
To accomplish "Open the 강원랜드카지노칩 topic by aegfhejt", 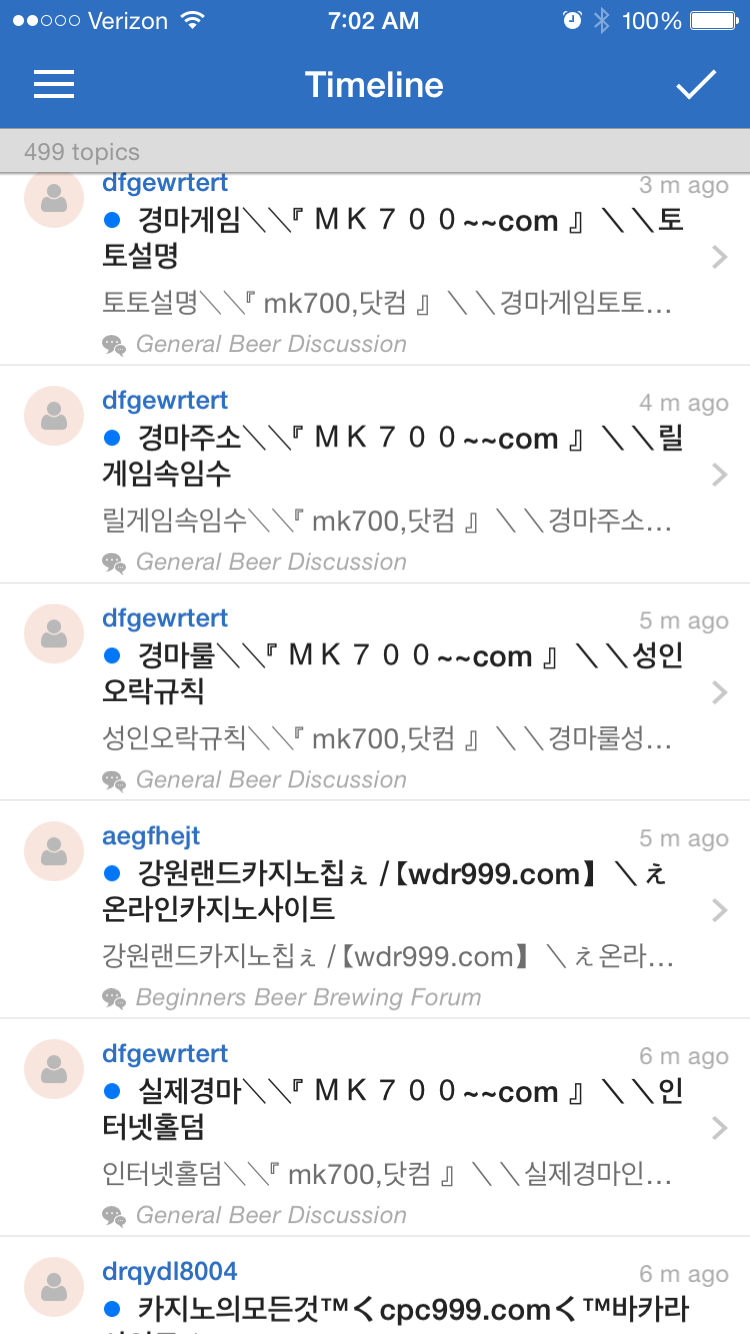I will click(375, 911).
